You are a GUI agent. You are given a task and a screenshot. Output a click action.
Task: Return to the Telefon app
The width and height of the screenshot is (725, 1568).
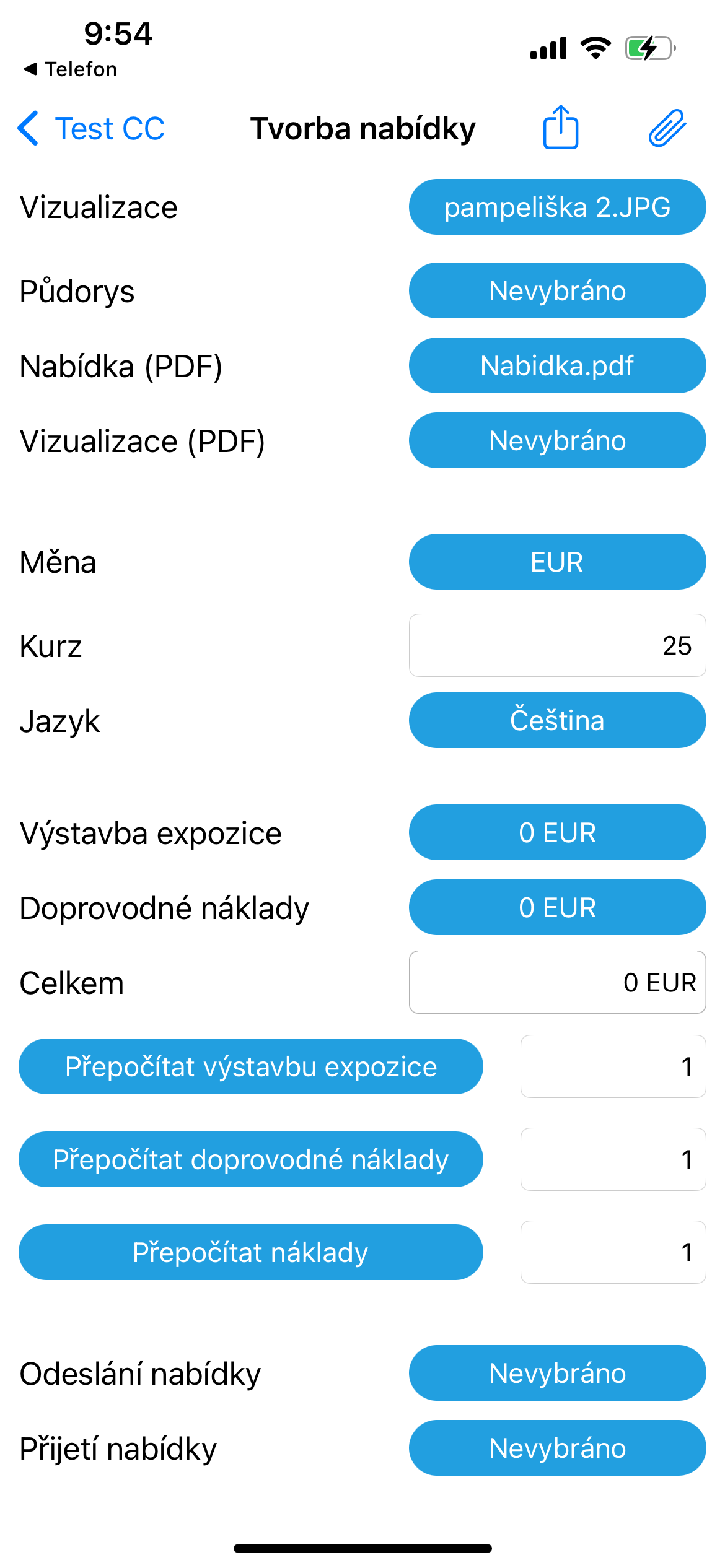[x=70, y=69]
